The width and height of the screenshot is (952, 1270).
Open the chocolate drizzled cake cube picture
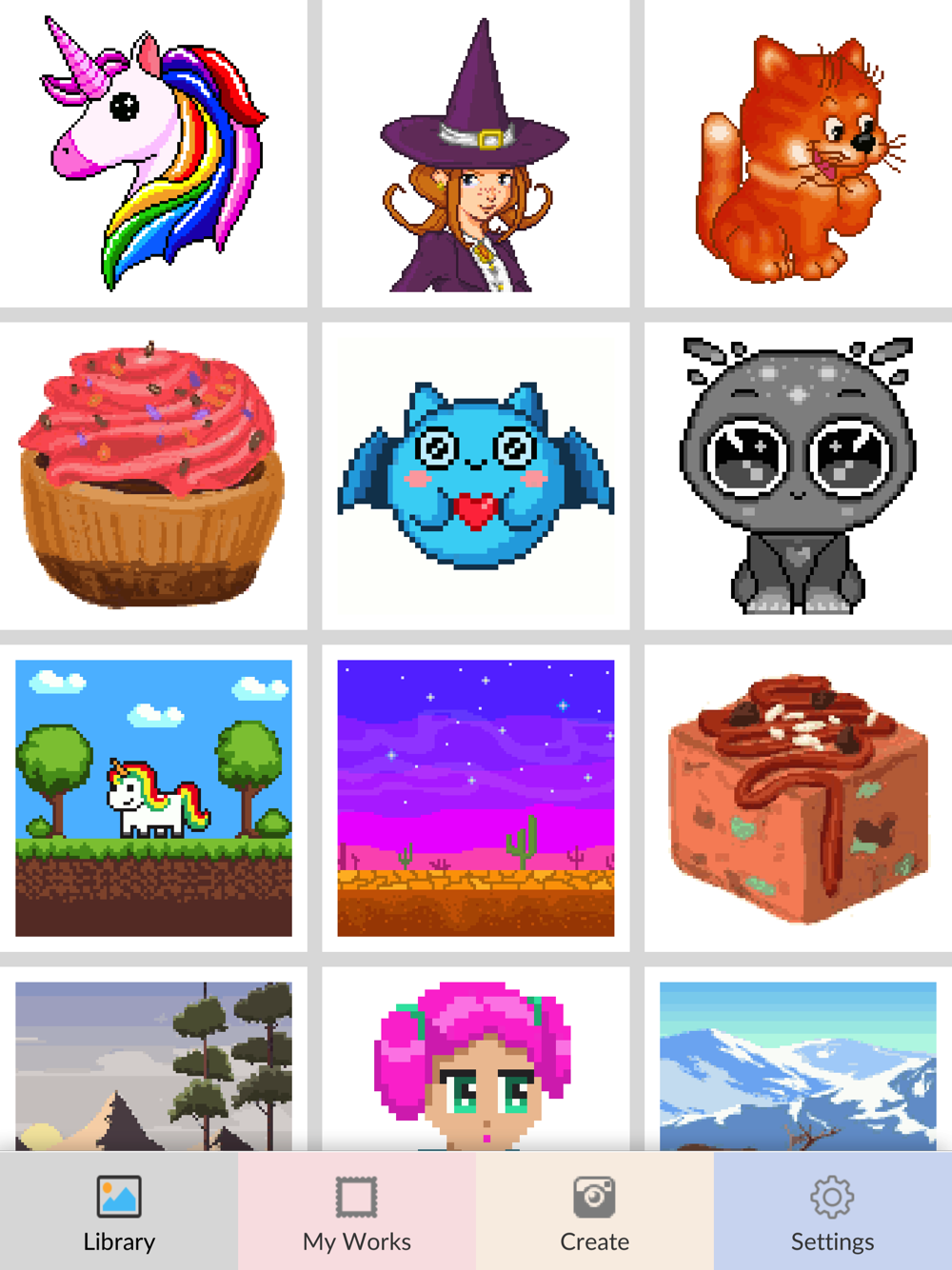[799, 798]
